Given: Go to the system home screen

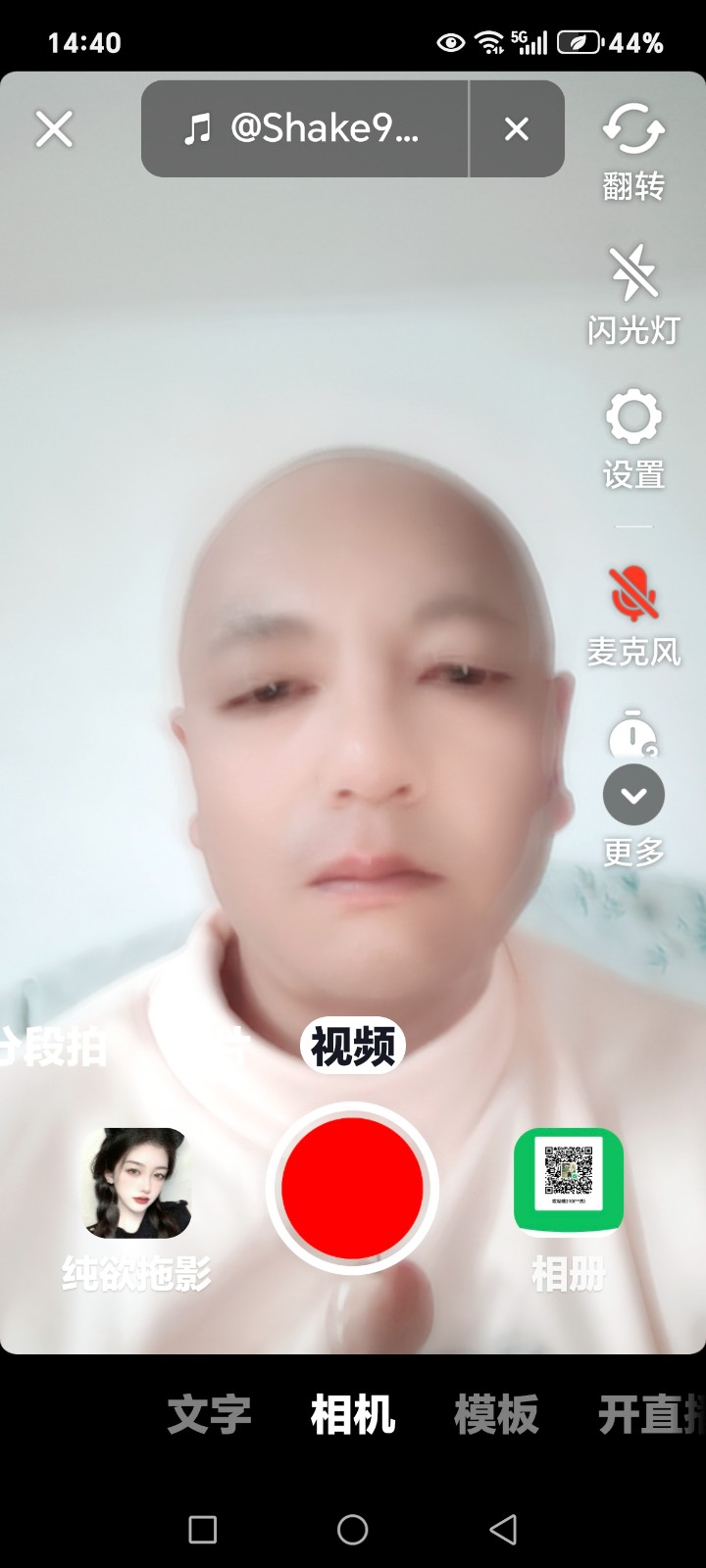Looking at the screenshot, I should point(352,1530).
